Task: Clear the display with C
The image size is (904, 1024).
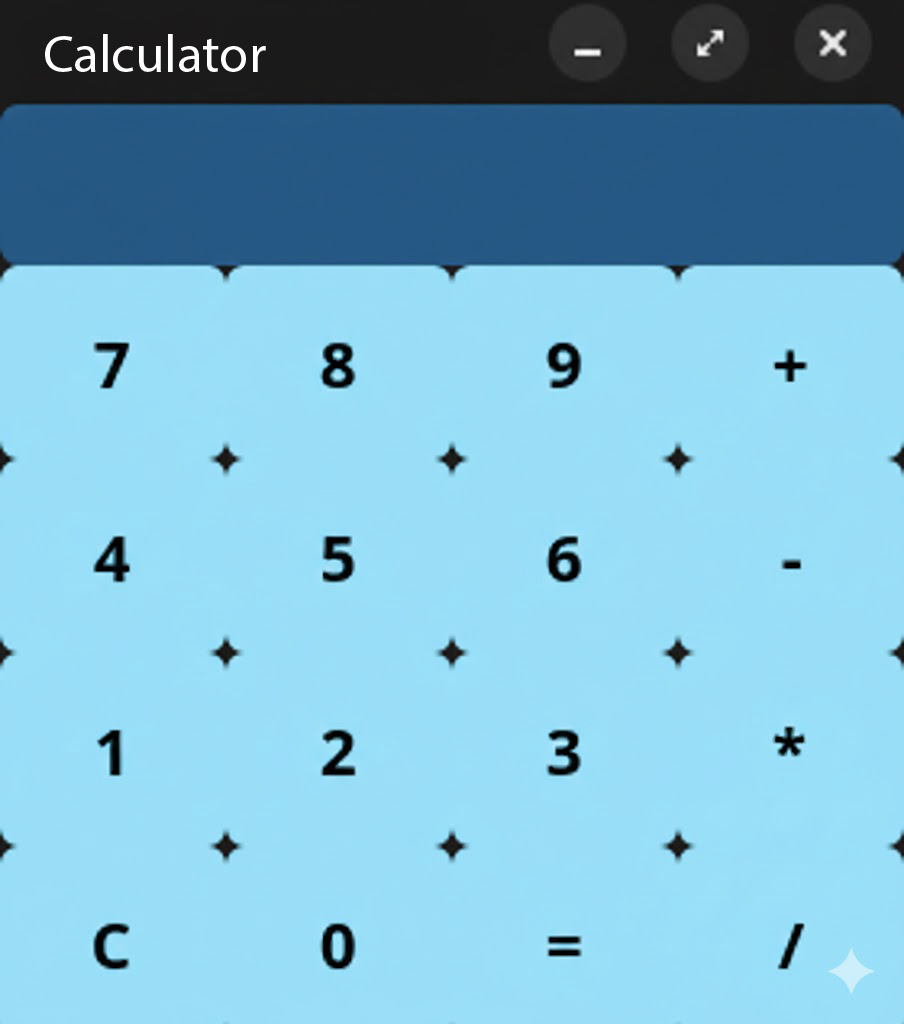Action: (x=112, y=945)
